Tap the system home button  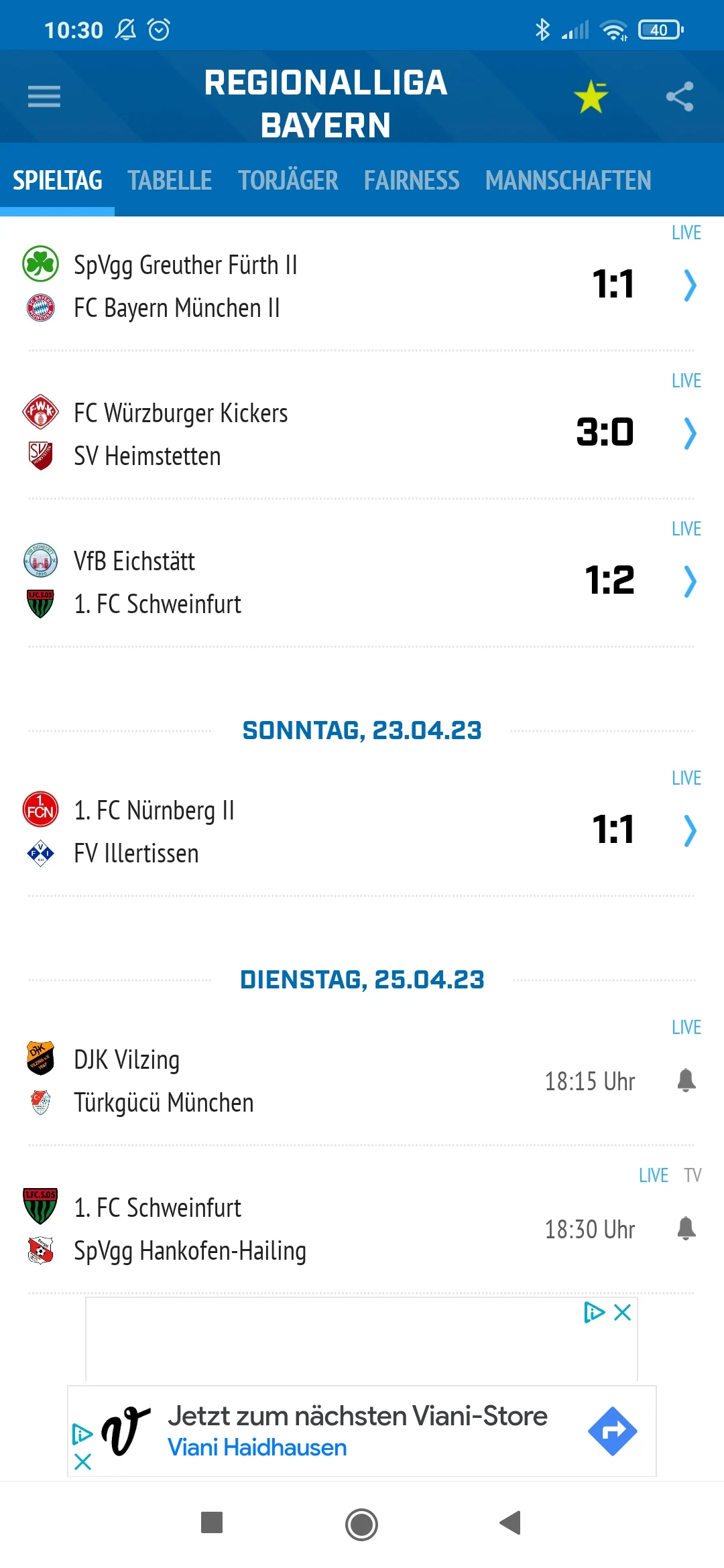point(361,1524)
